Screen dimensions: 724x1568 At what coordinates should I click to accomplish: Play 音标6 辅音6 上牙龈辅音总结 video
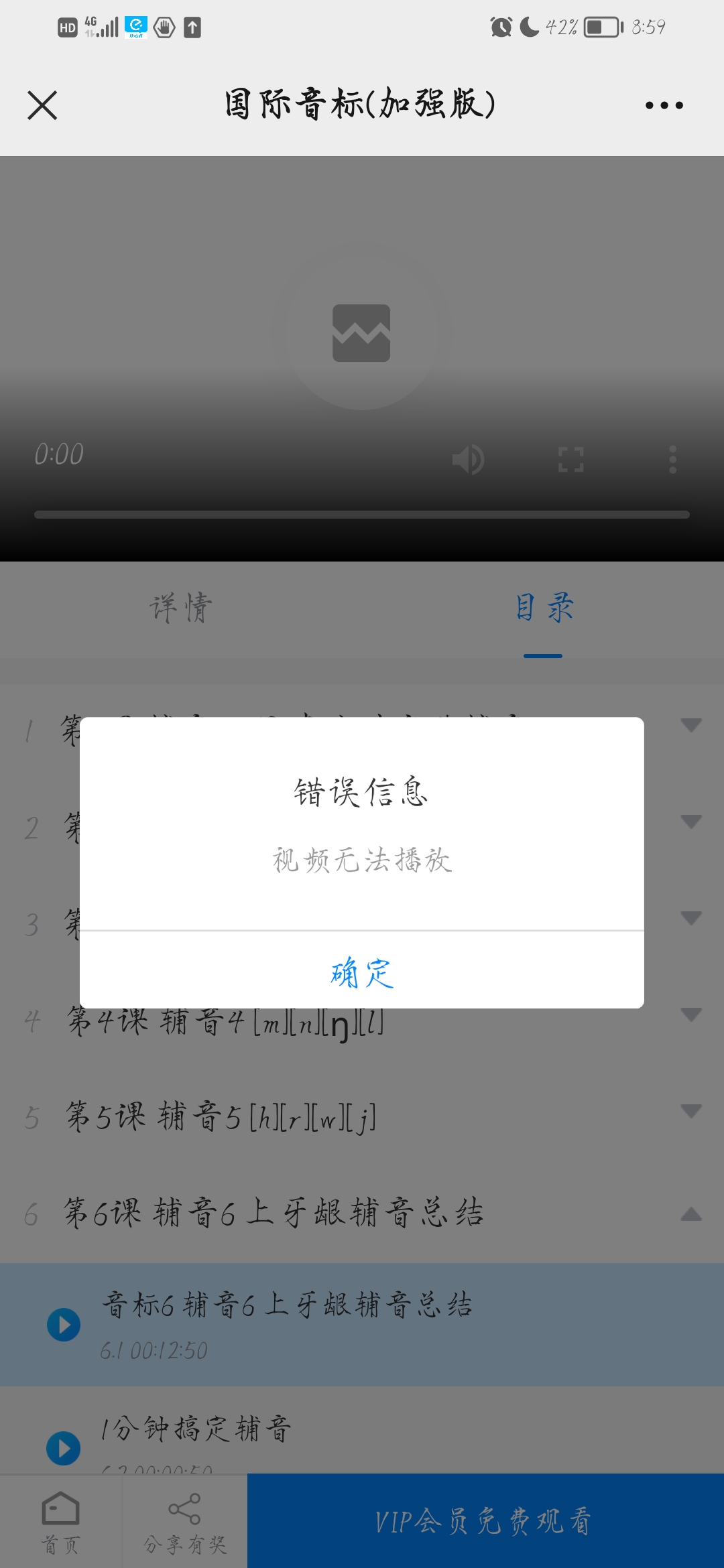[362, 1325]
